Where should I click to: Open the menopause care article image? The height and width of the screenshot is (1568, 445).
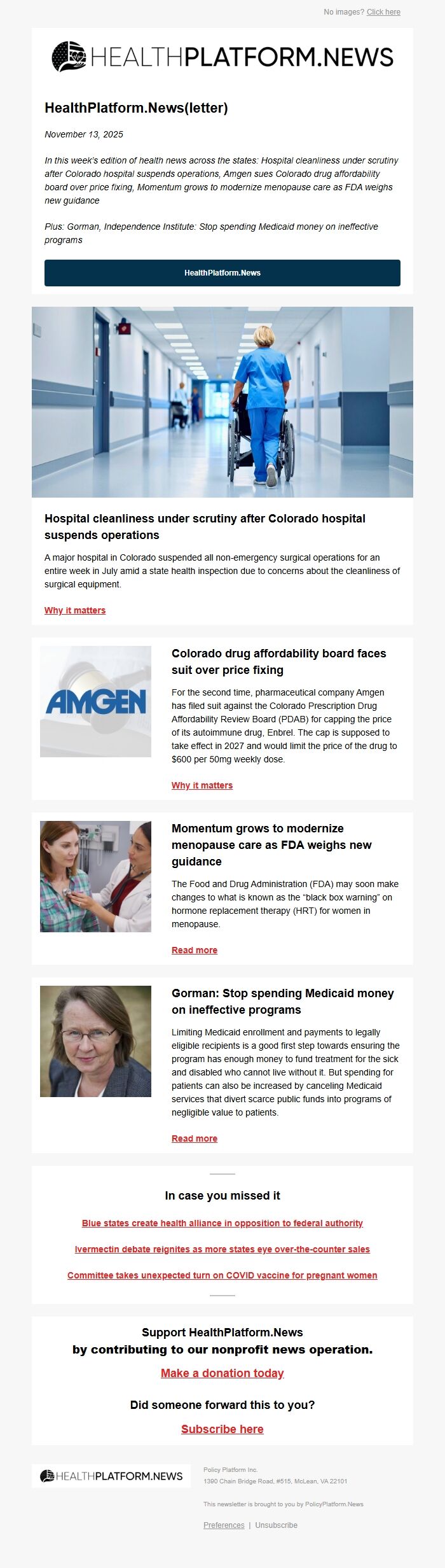coord(95,876)
